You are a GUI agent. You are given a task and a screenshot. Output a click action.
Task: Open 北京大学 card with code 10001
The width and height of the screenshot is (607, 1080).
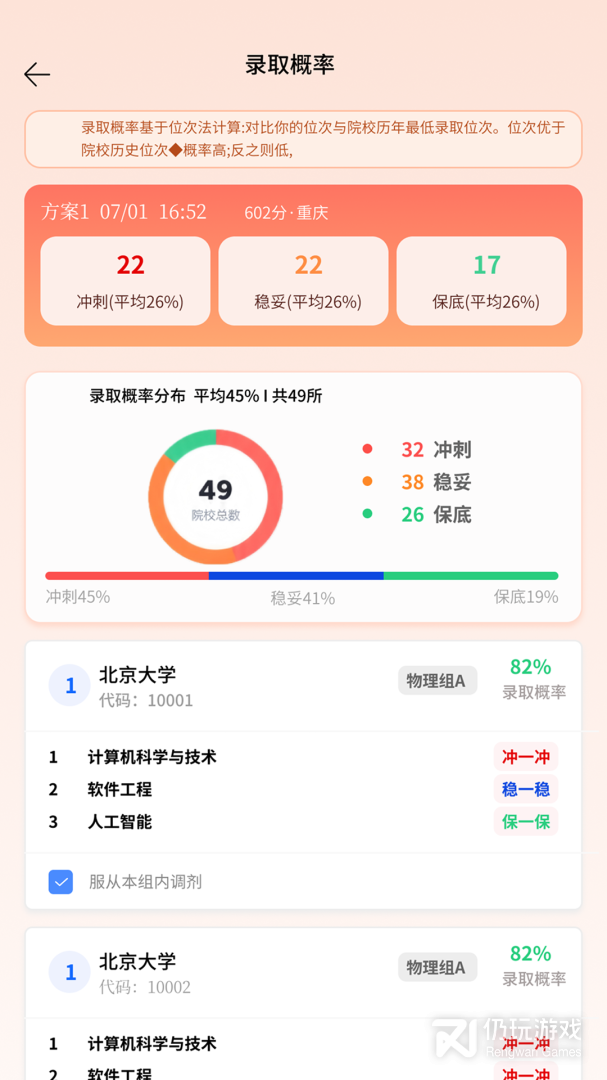pyautogui.click(x=303, y=686)
